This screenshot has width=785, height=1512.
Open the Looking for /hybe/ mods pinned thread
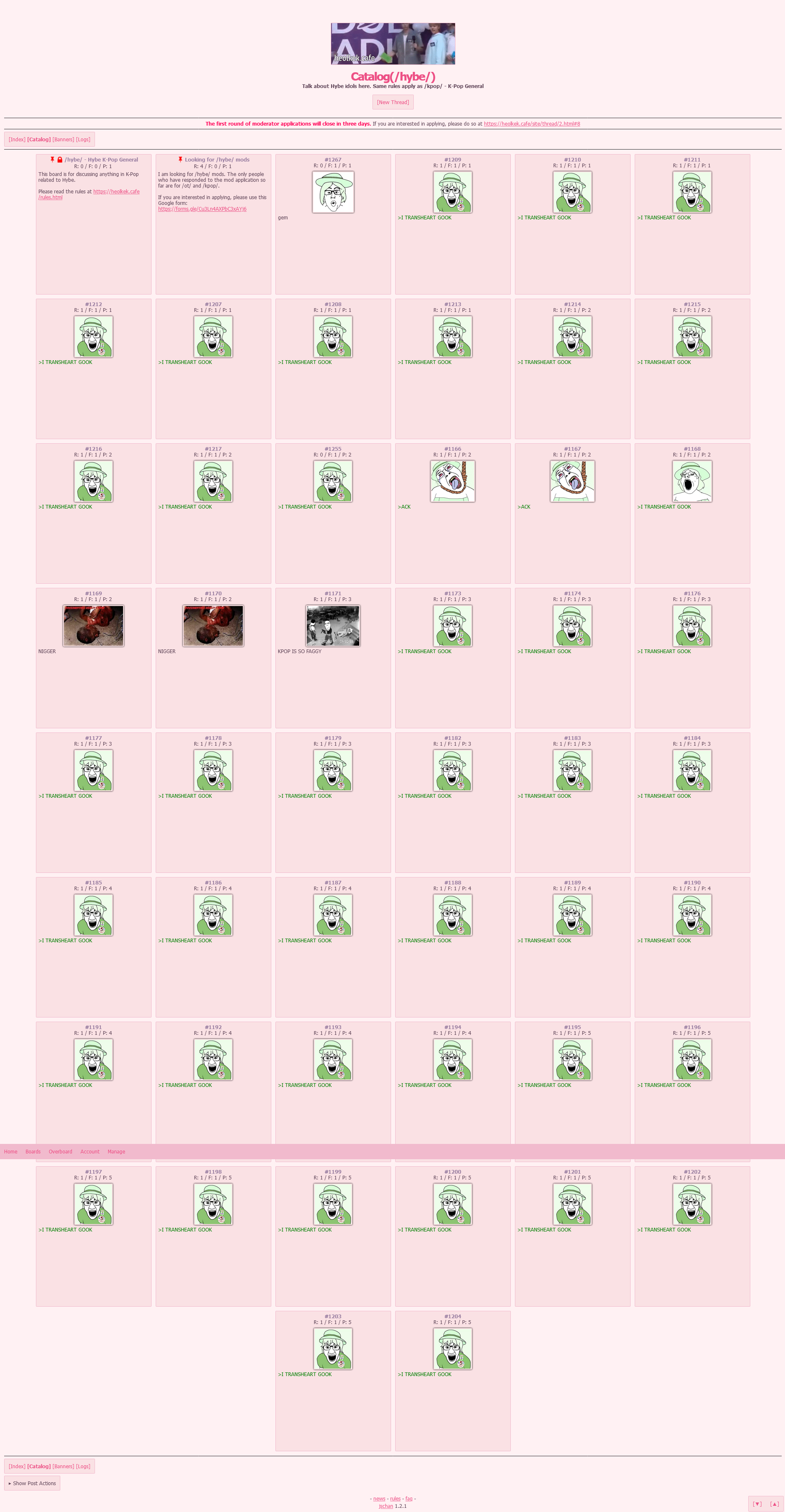click(217, 159)
